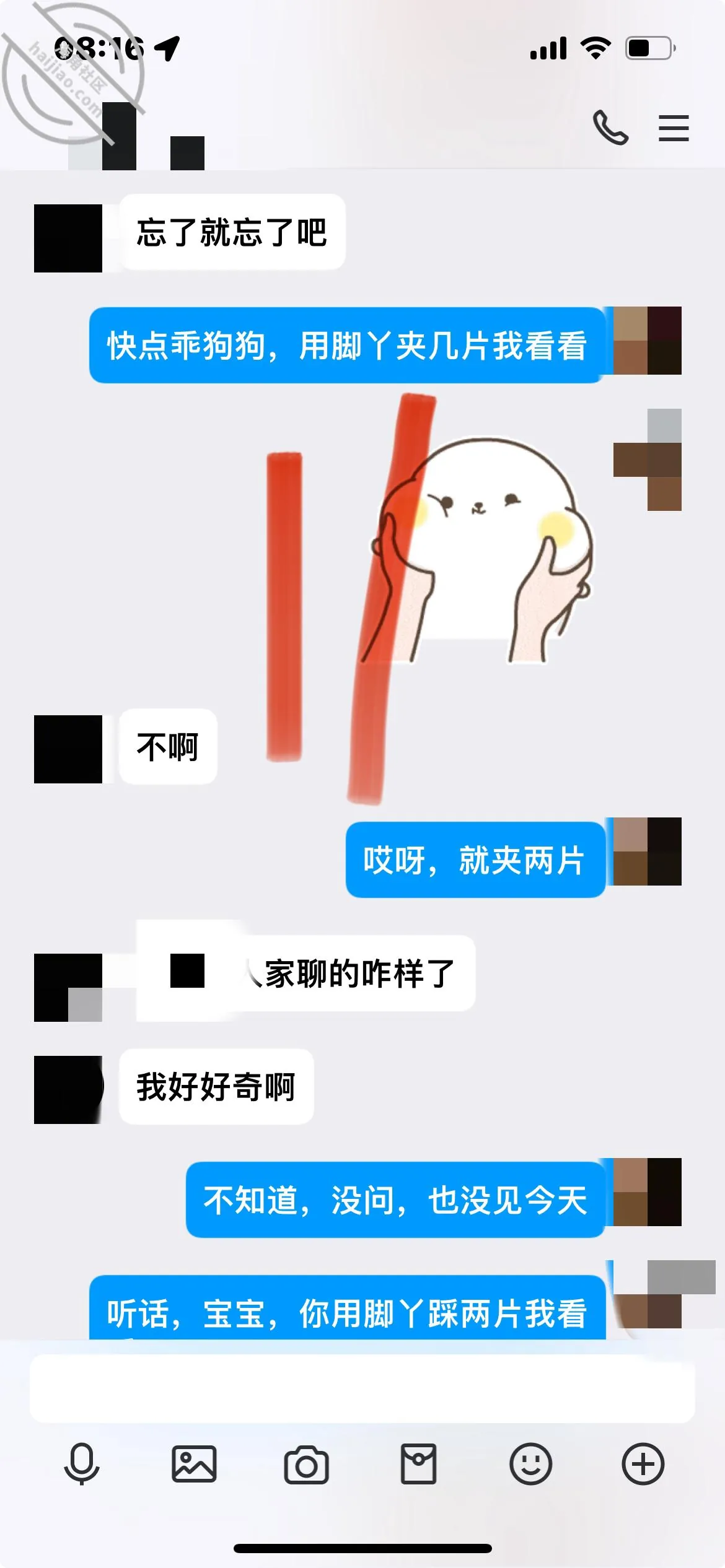This screenshot has height=1568, width=725.
Task: Open the emoji sticker panel
Action: (x=530, y=1464)
